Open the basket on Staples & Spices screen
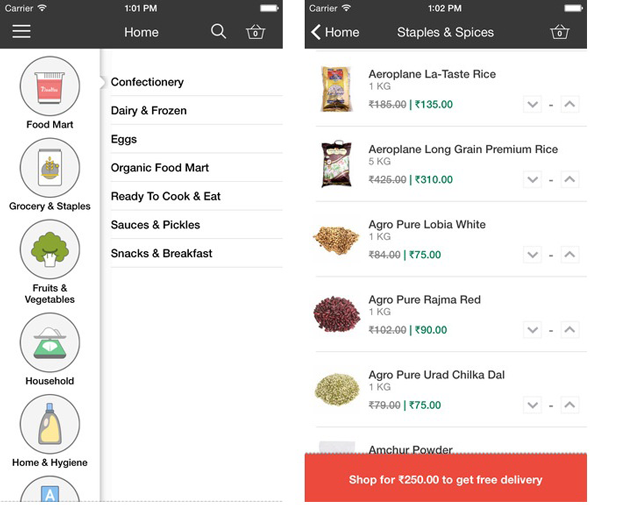This screenshot has width=619, height=505. pyautogui.click(x=559, y=32)
